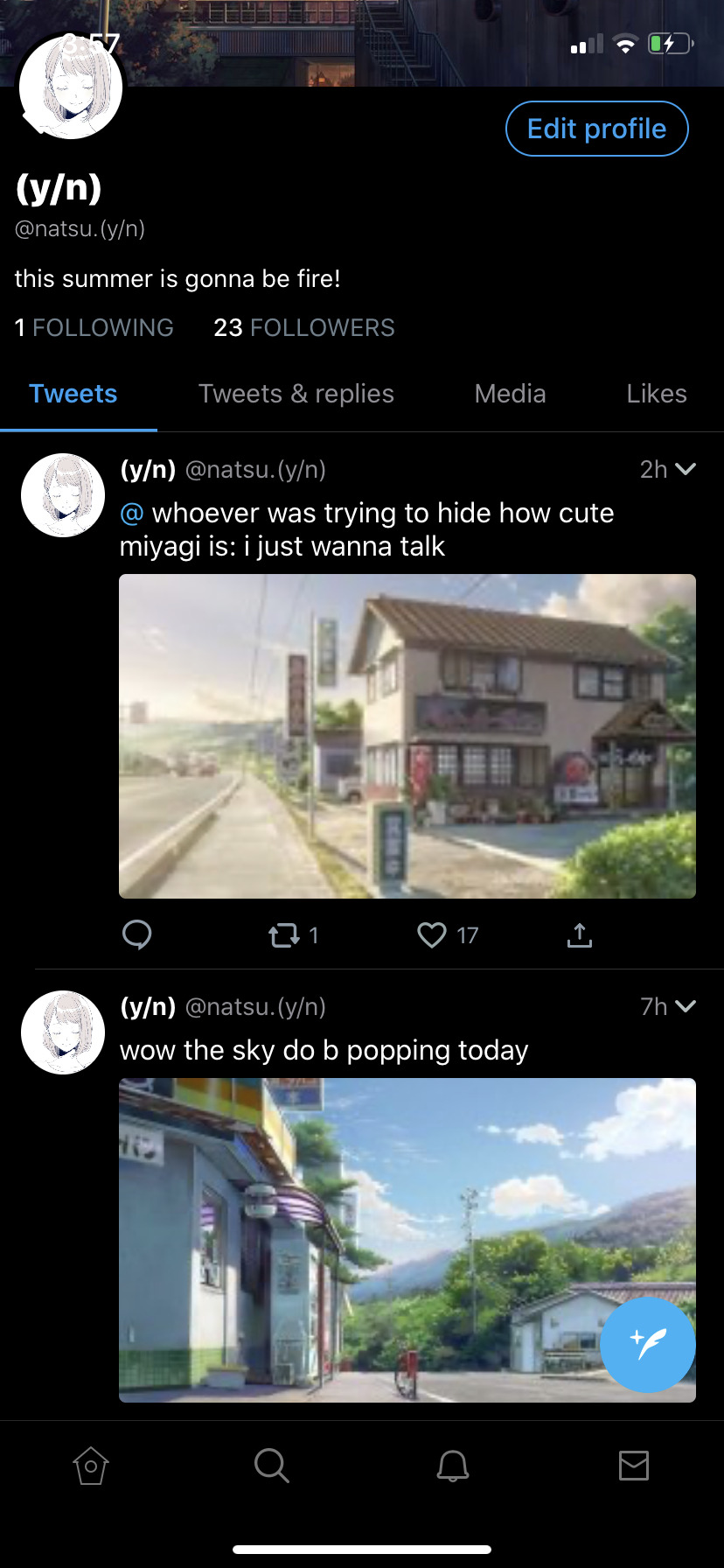This screenshot has height=1568, width=724.
Task: Expand options arrow on the 7h tweet
Action: point(686,1006)
